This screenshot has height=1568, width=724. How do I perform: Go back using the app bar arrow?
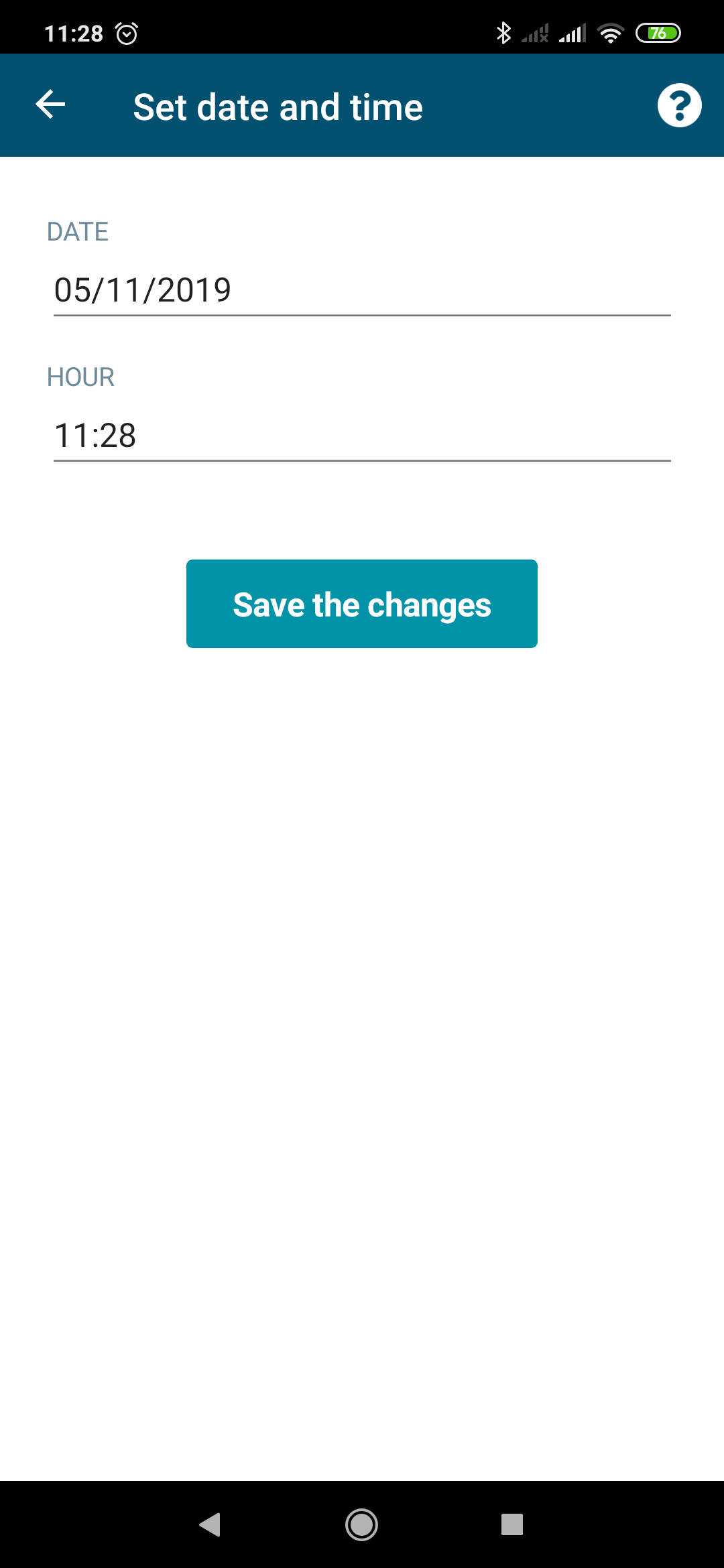coord(50,105)
